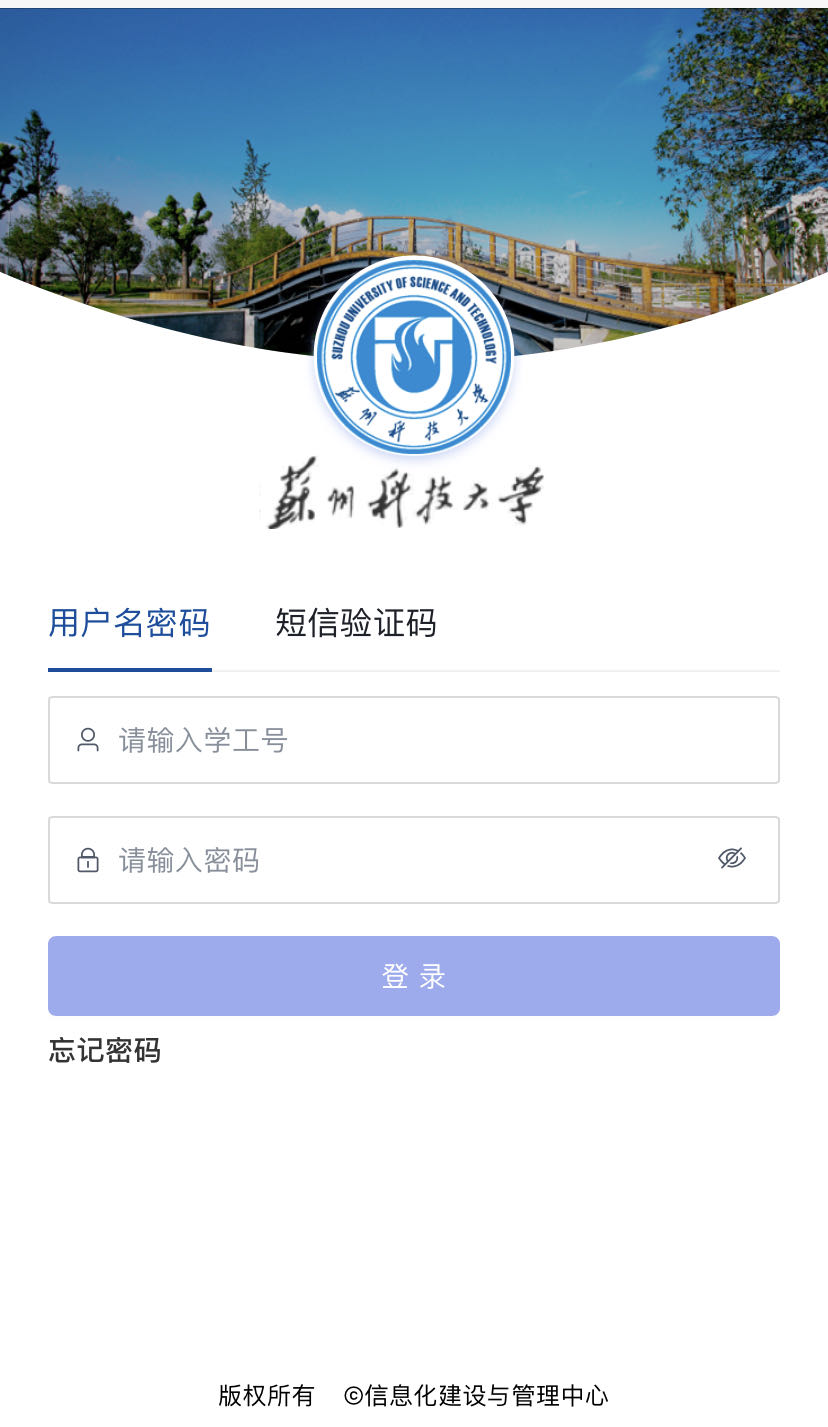Switch to the 短信验证码 tab
Screen dimensions: 828x1427
coord(356,623)
